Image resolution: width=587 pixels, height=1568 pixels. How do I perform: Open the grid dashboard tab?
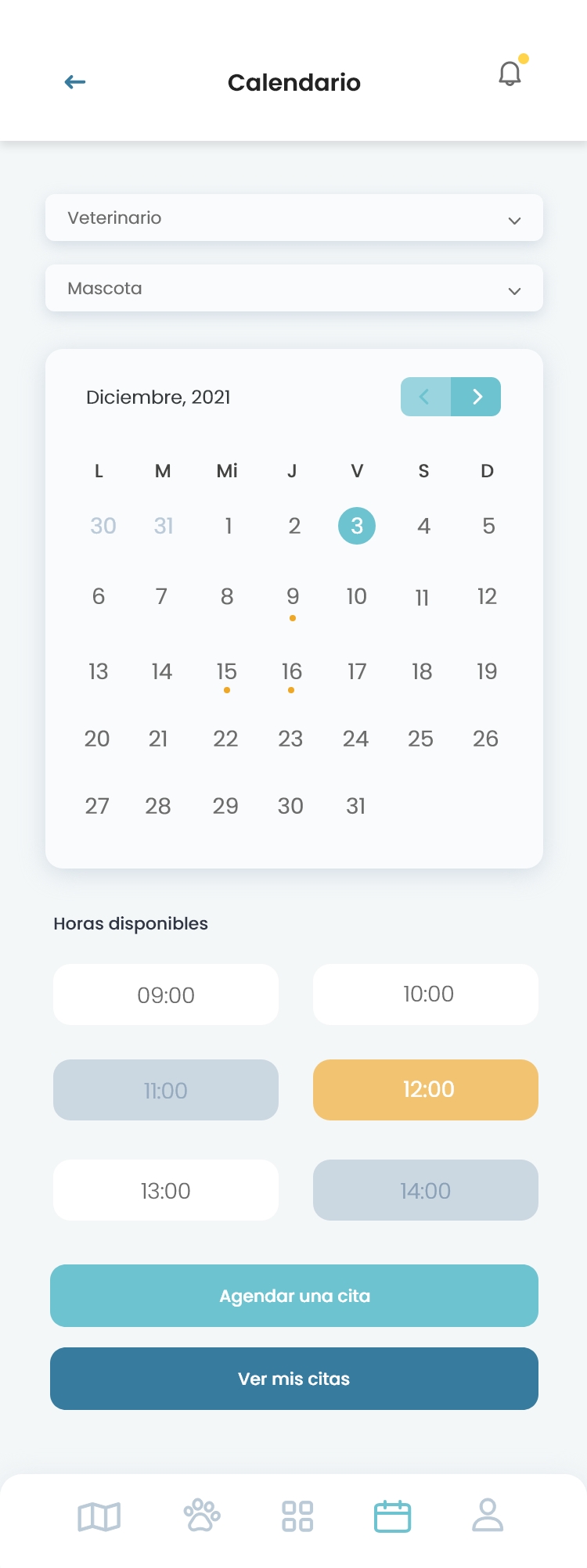click(x=297, y=1516)
